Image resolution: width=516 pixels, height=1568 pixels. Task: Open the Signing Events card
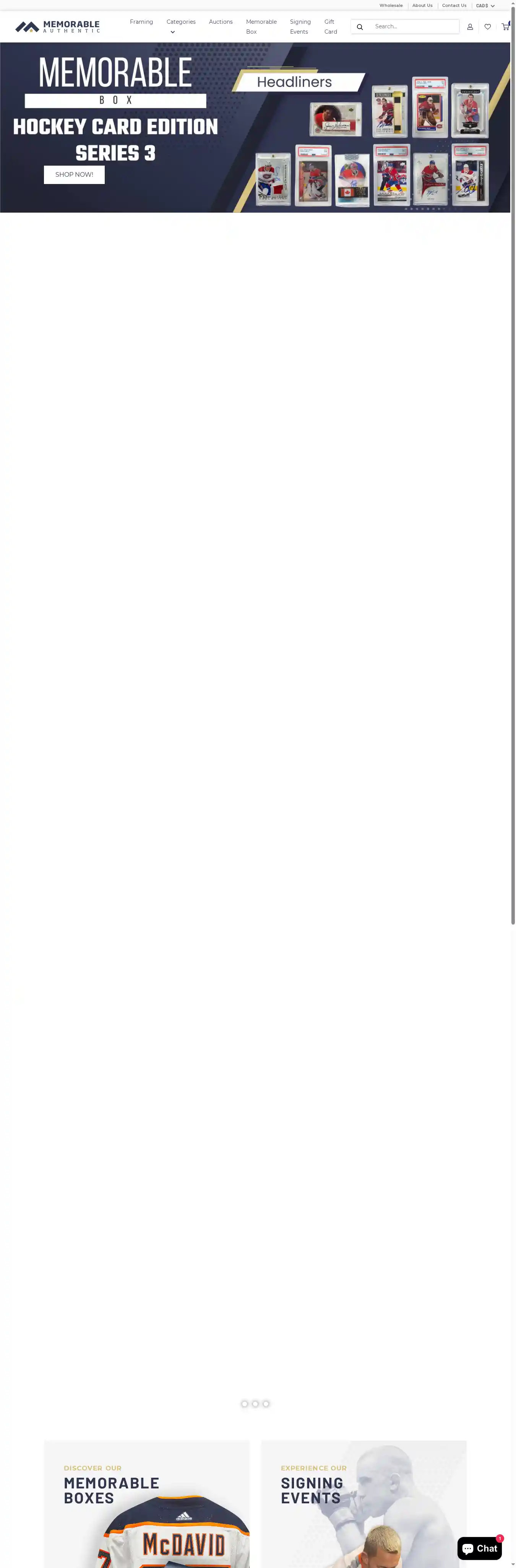(x=364, y=1503)
